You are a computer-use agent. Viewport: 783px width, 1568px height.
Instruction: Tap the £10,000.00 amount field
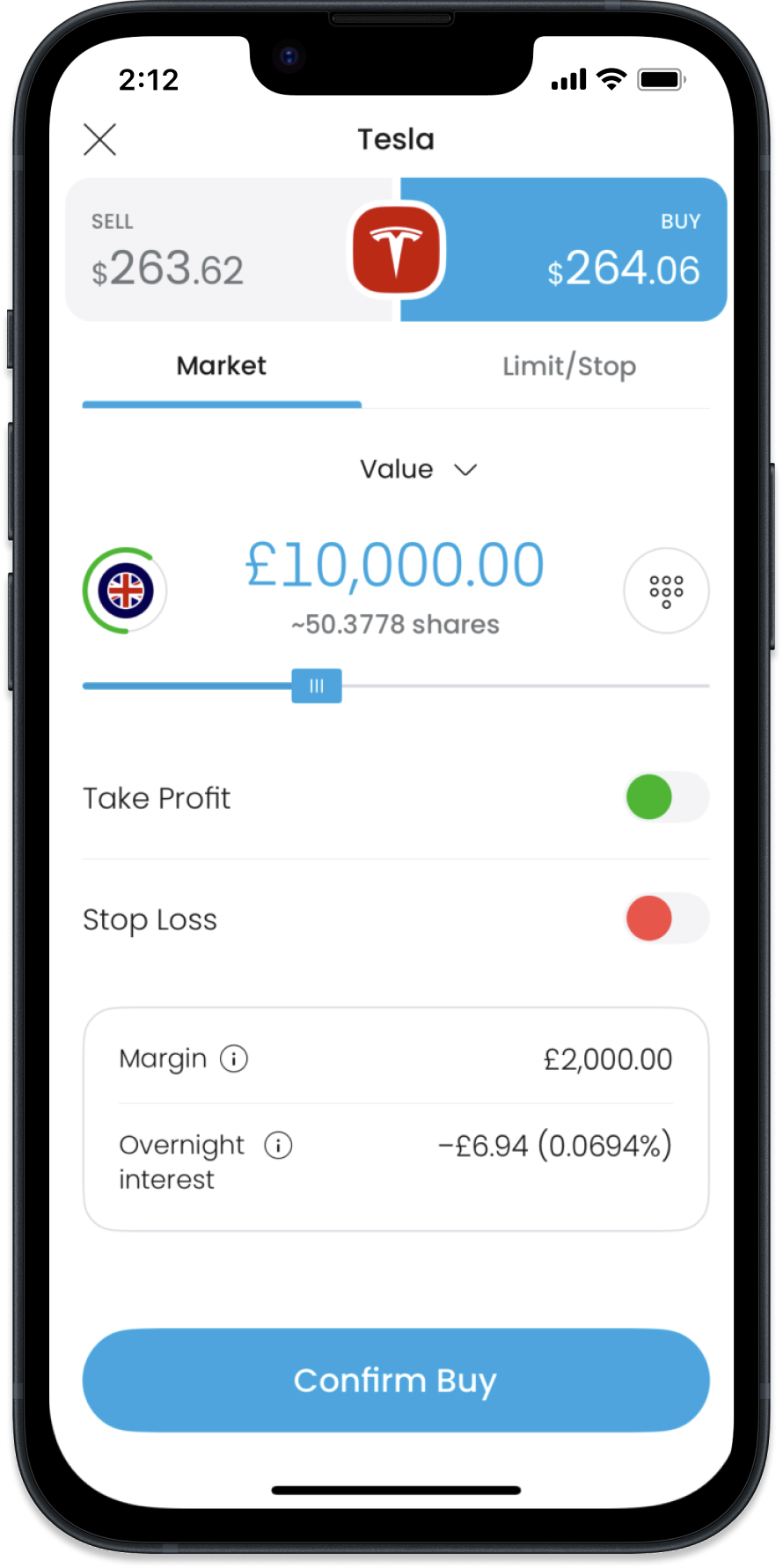395,565
